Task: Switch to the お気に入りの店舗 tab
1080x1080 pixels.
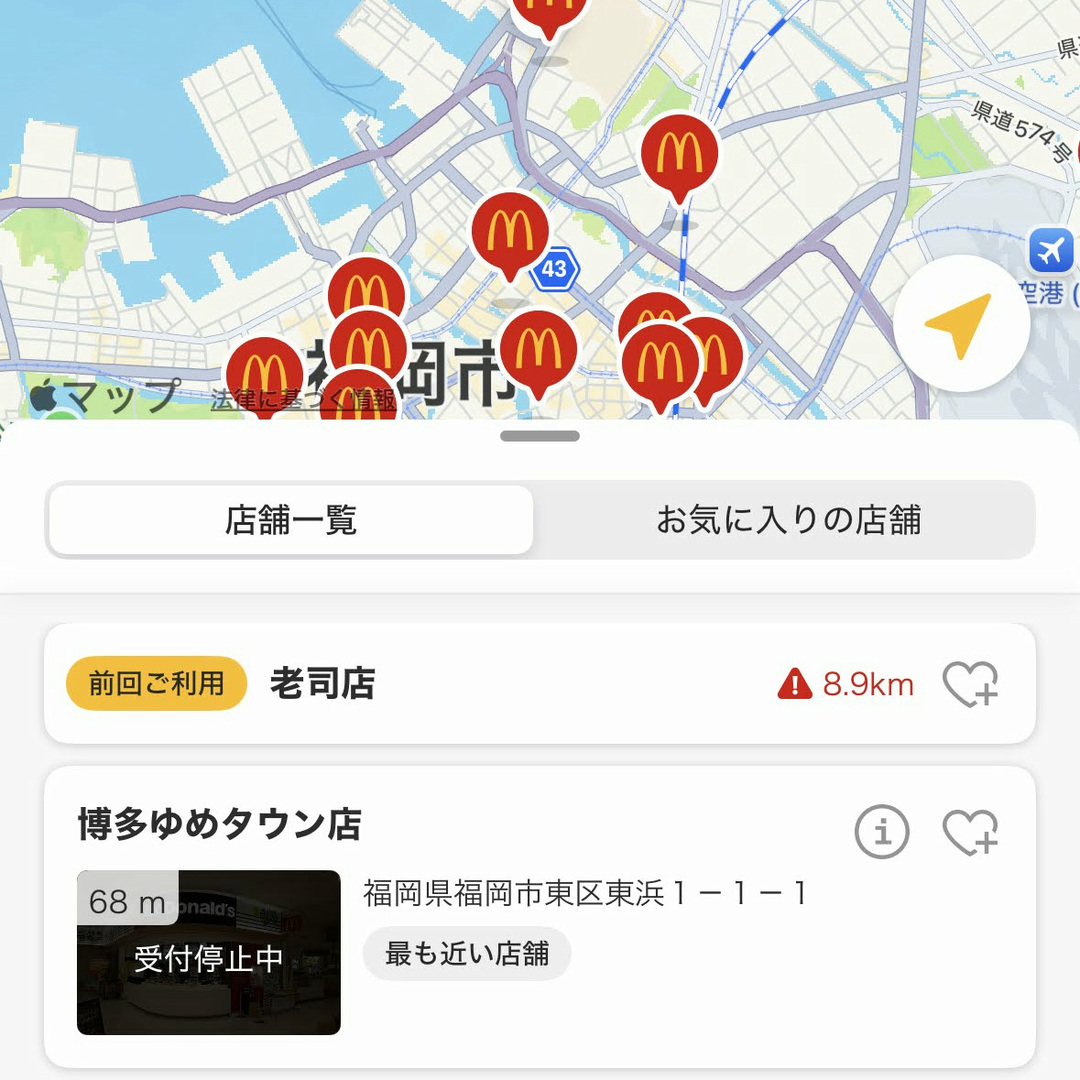Action: 787,520
